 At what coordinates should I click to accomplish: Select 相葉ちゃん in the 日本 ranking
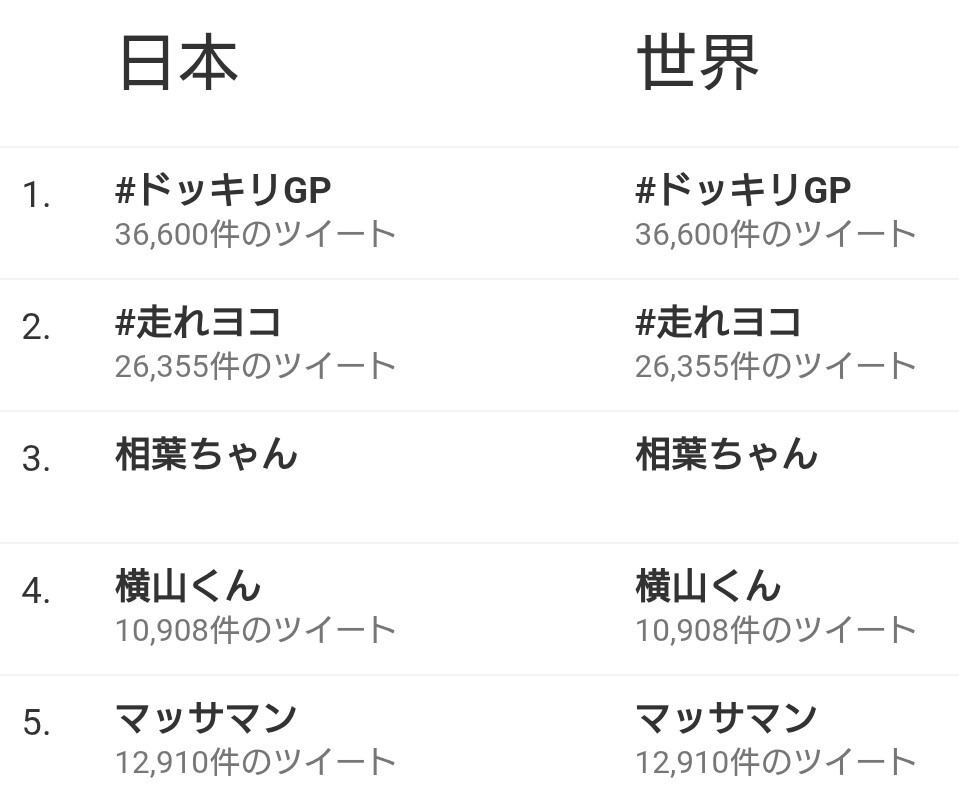tap(206, 455)
